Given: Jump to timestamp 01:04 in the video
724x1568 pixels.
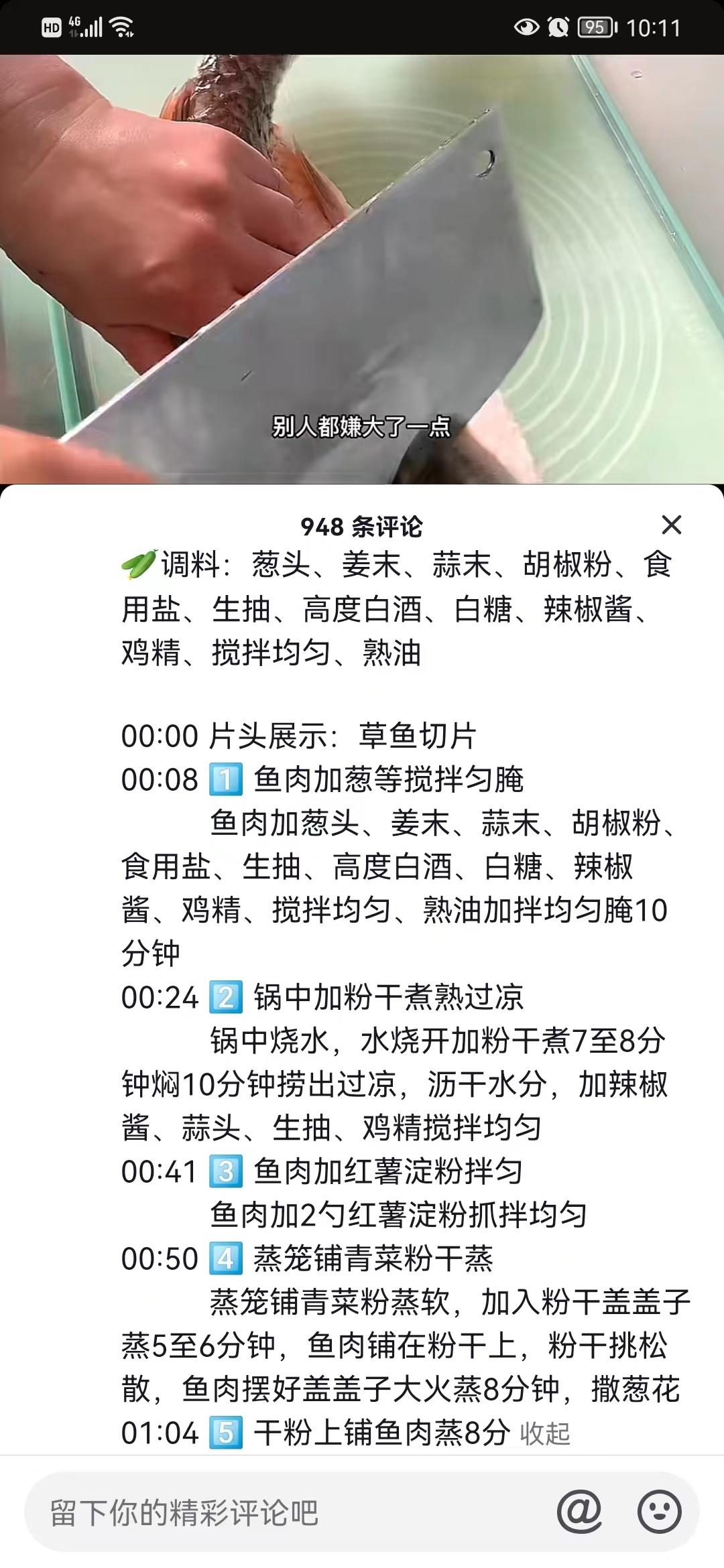Looking at the screenshot, I should click(x=160, y=1434).
